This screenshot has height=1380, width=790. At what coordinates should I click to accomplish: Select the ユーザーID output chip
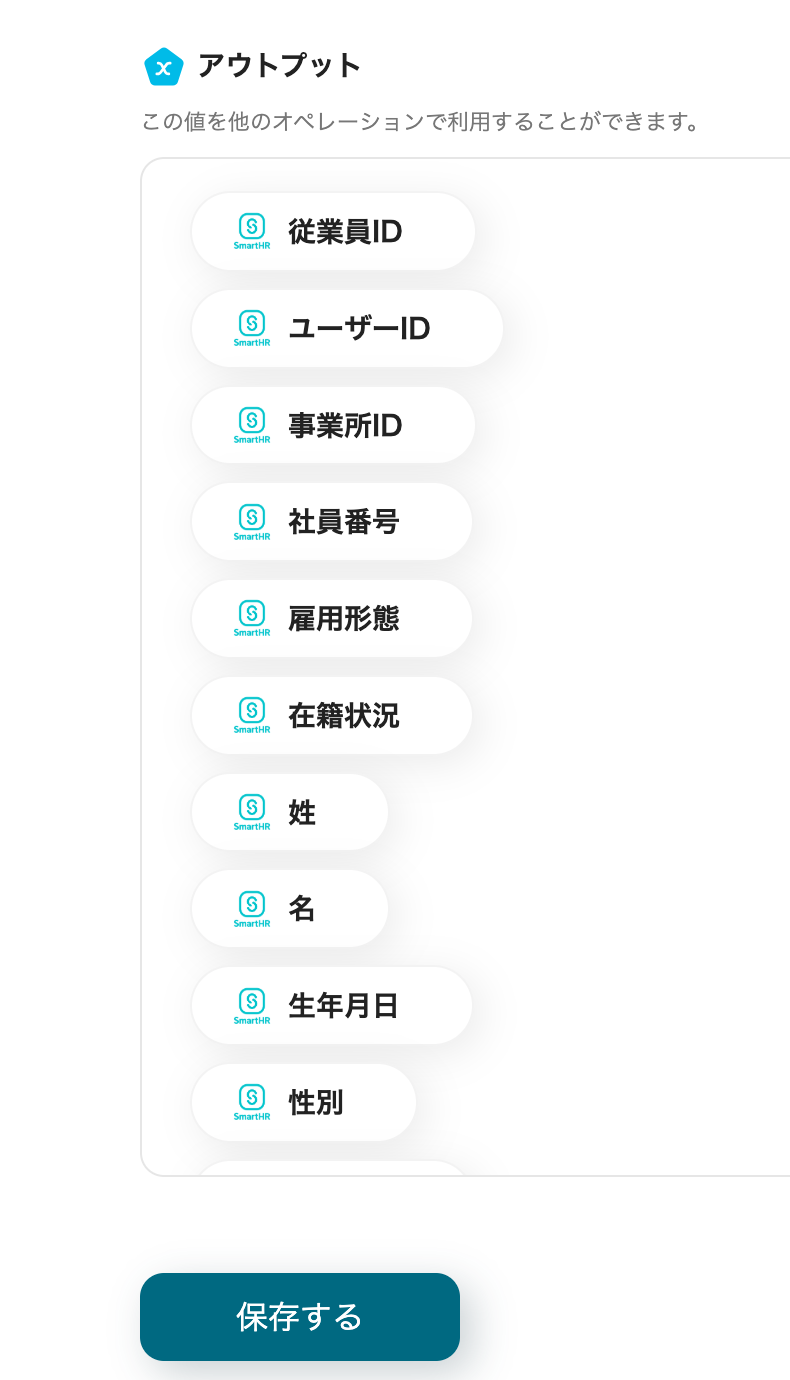[347, 328]
